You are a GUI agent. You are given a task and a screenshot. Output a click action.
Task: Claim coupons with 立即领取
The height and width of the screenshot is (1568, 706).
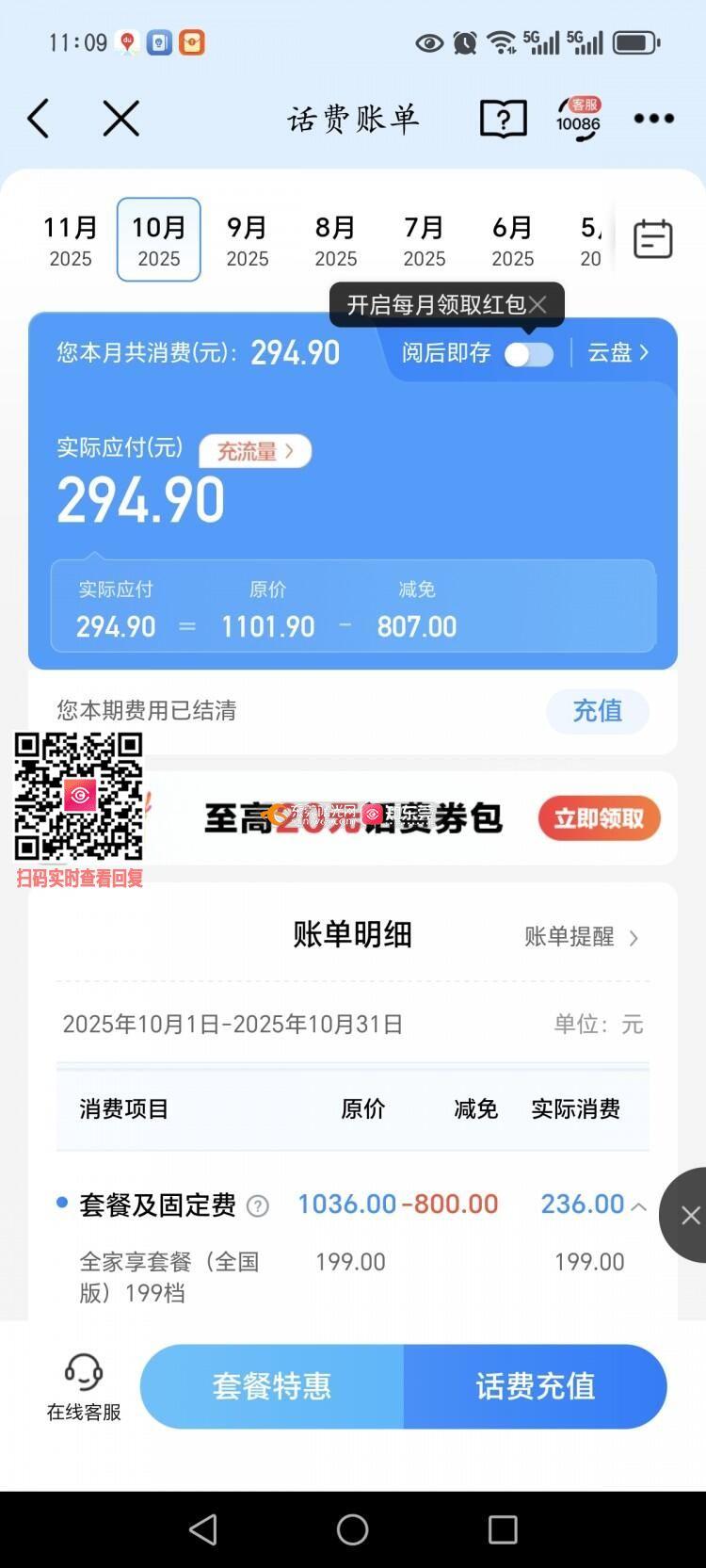point(599,817)
